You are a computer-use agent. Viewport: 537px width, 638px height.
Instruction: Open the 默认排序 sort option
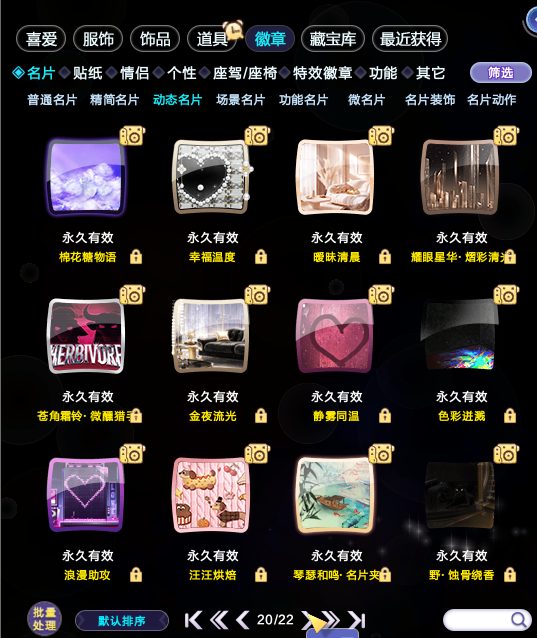click(x=122, y=621)
